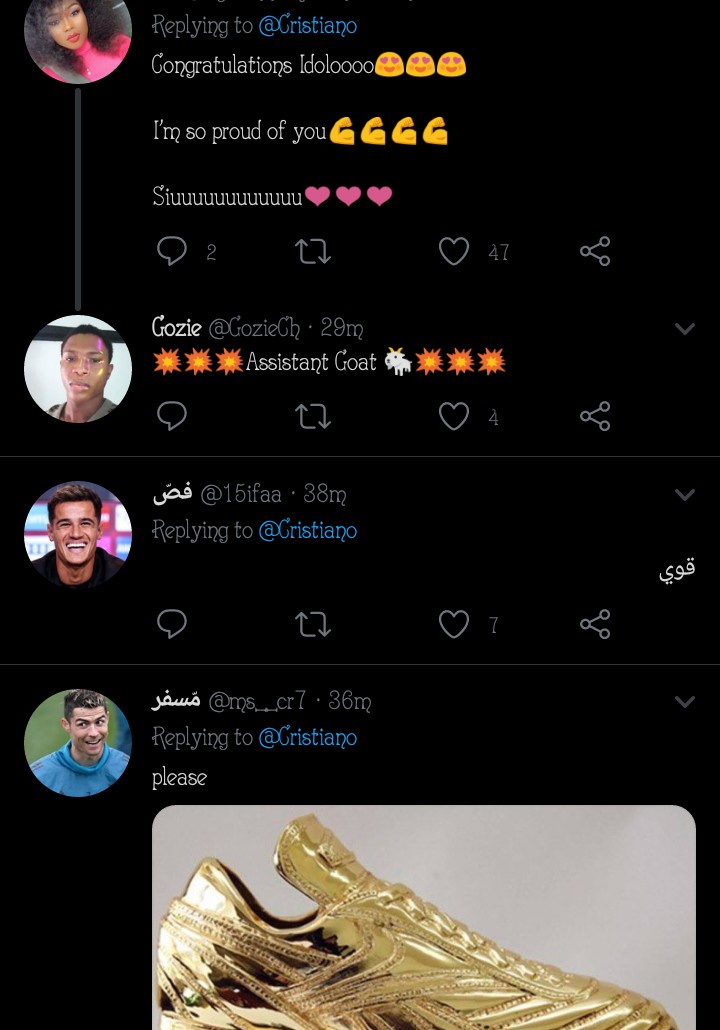Viewport: 720px width, 1030px height.
Task: Like the reply from @15ifaa
Action: point(454,624)
